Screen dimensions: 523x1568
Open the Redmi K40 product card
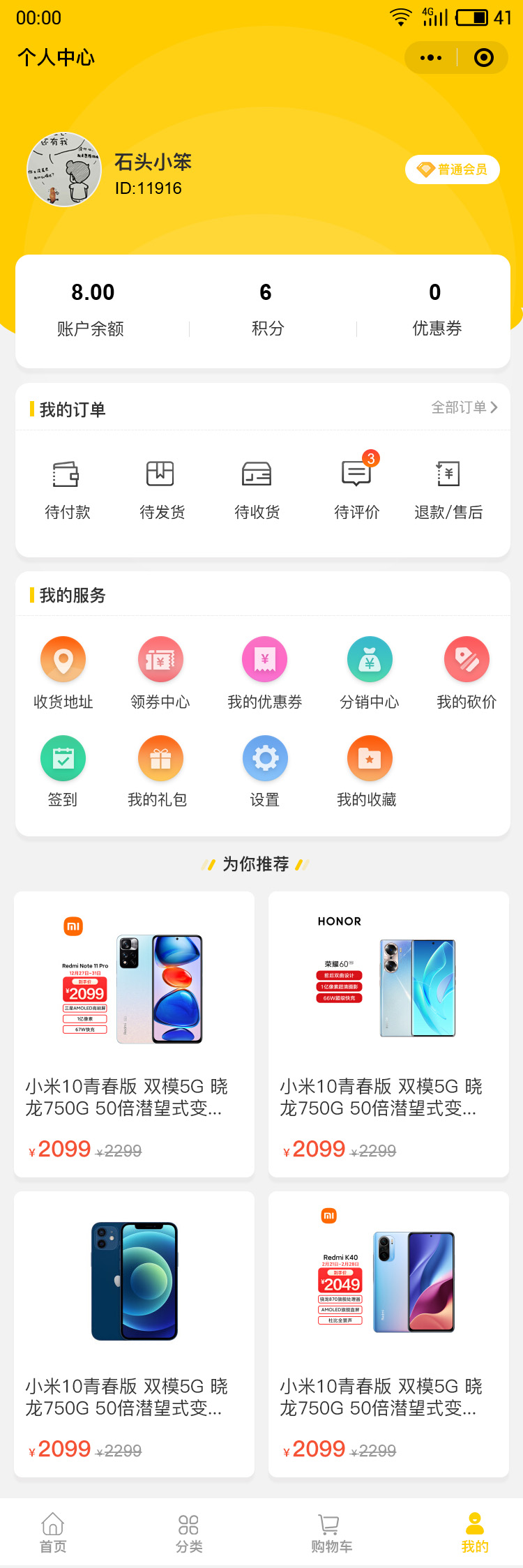(x=388, y=1334)
